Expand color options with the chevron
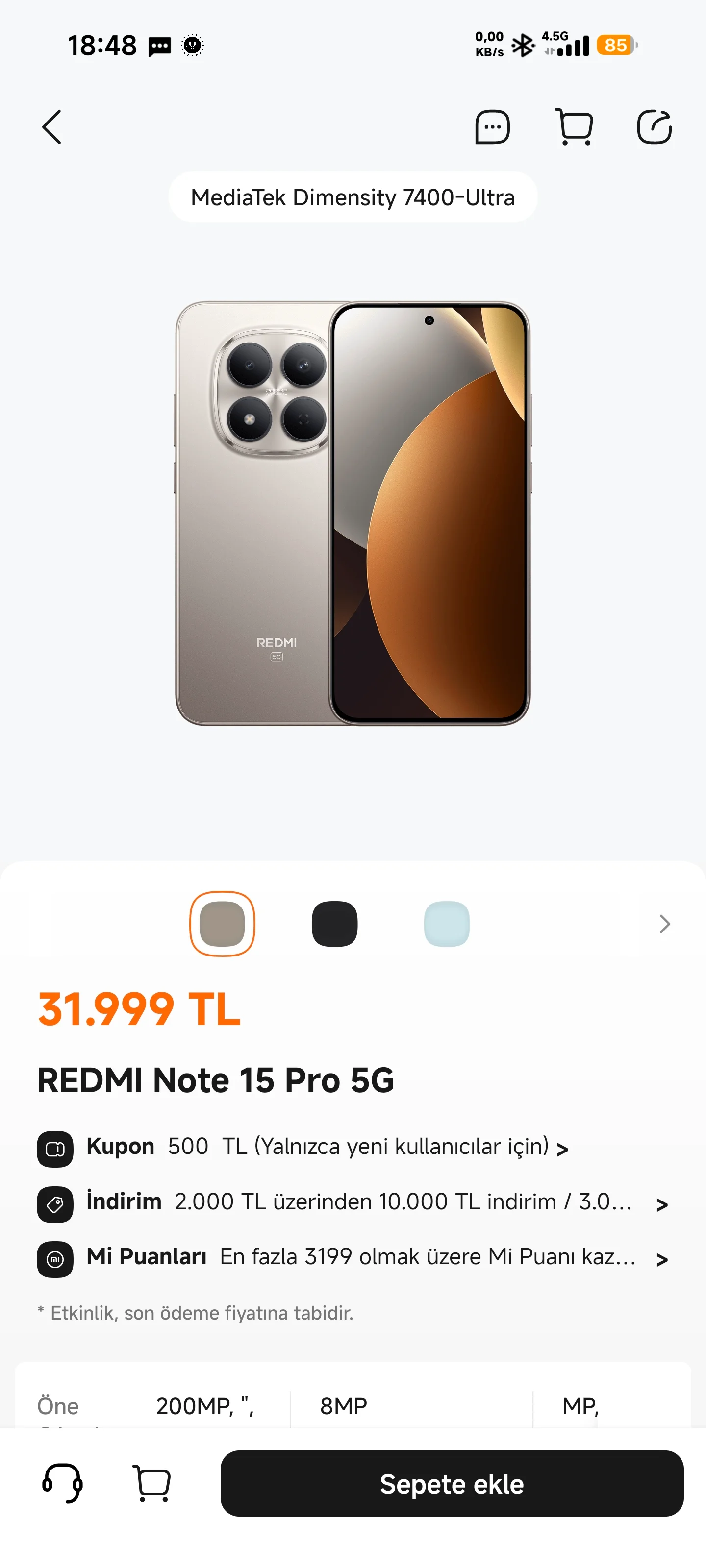 (x=665, y=923)
